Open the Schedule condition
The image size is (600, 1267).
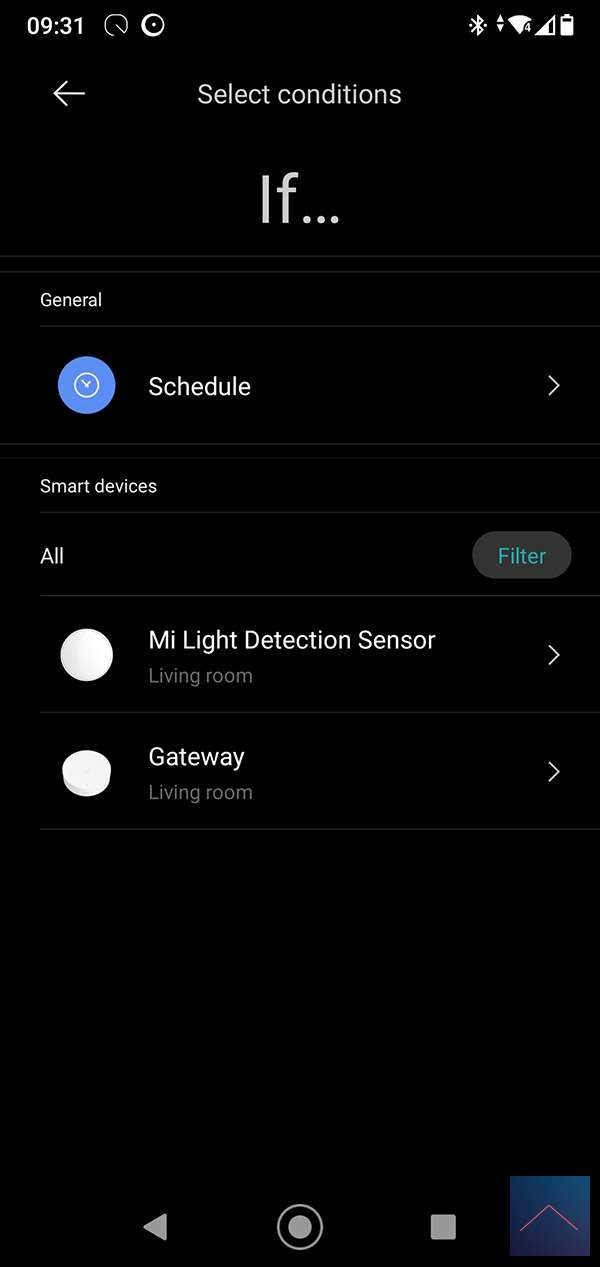pos(300,386)
